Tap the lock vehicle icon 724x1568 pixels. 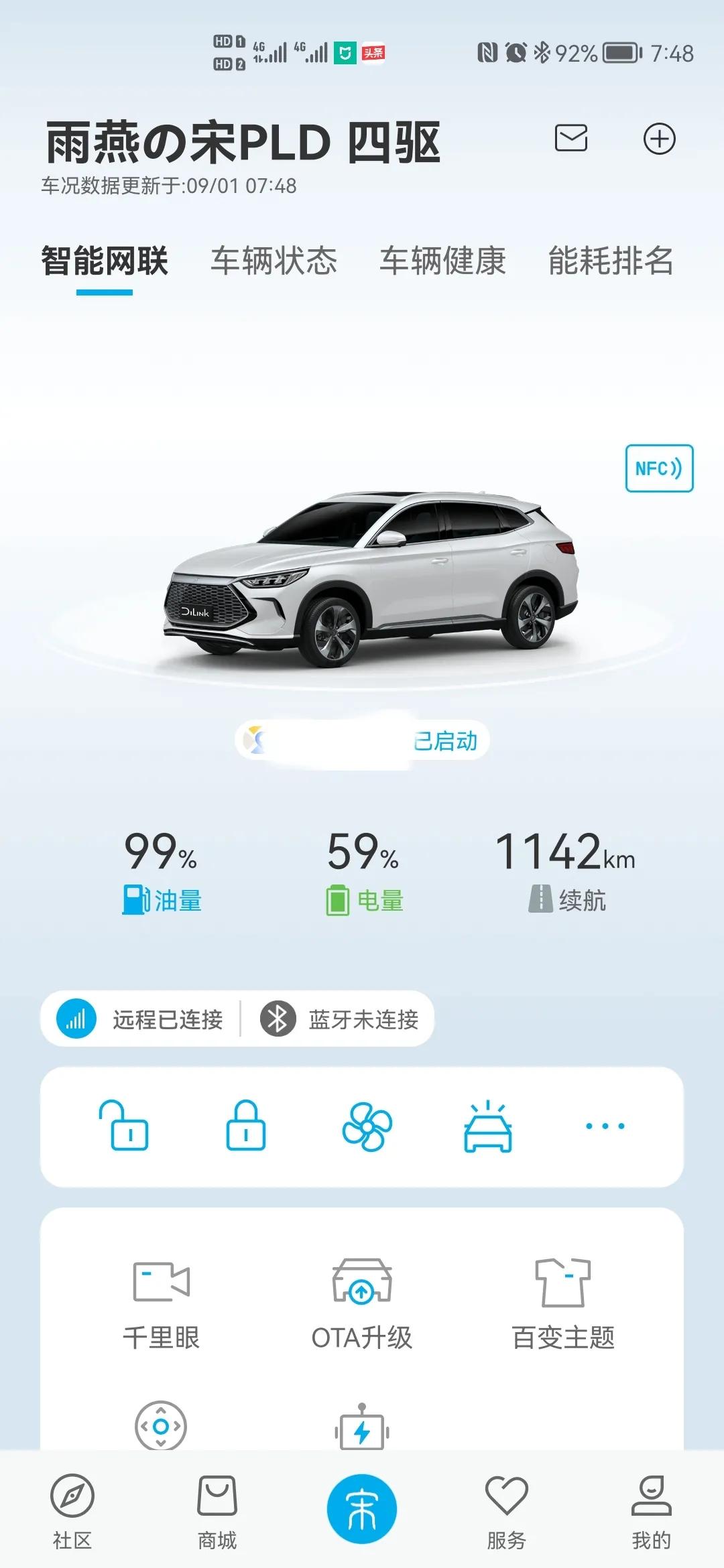click(x=247, y=1126)
